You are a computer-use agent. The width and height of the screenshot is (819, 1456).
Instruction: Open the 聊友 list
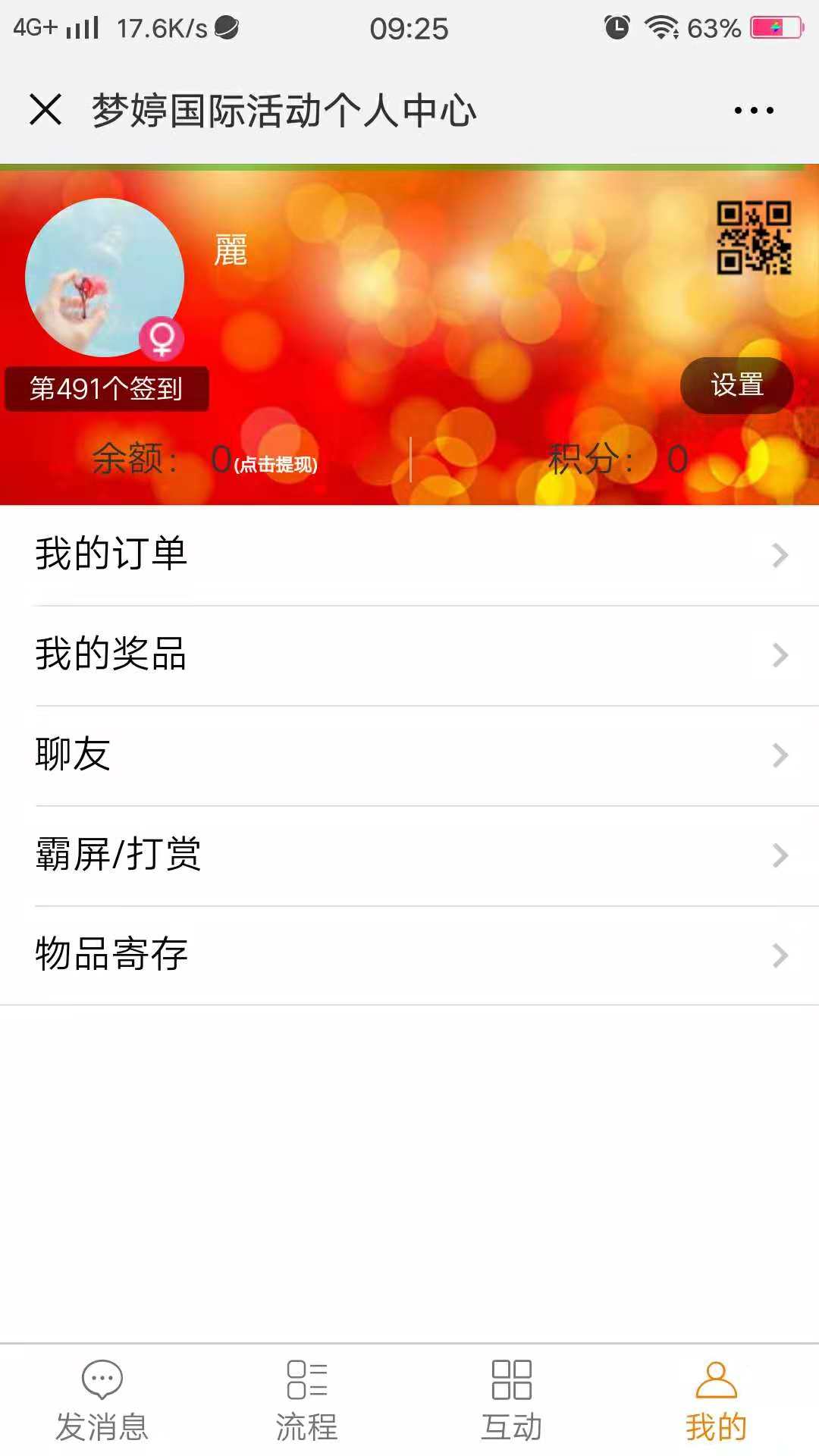[x=409, y=755]
